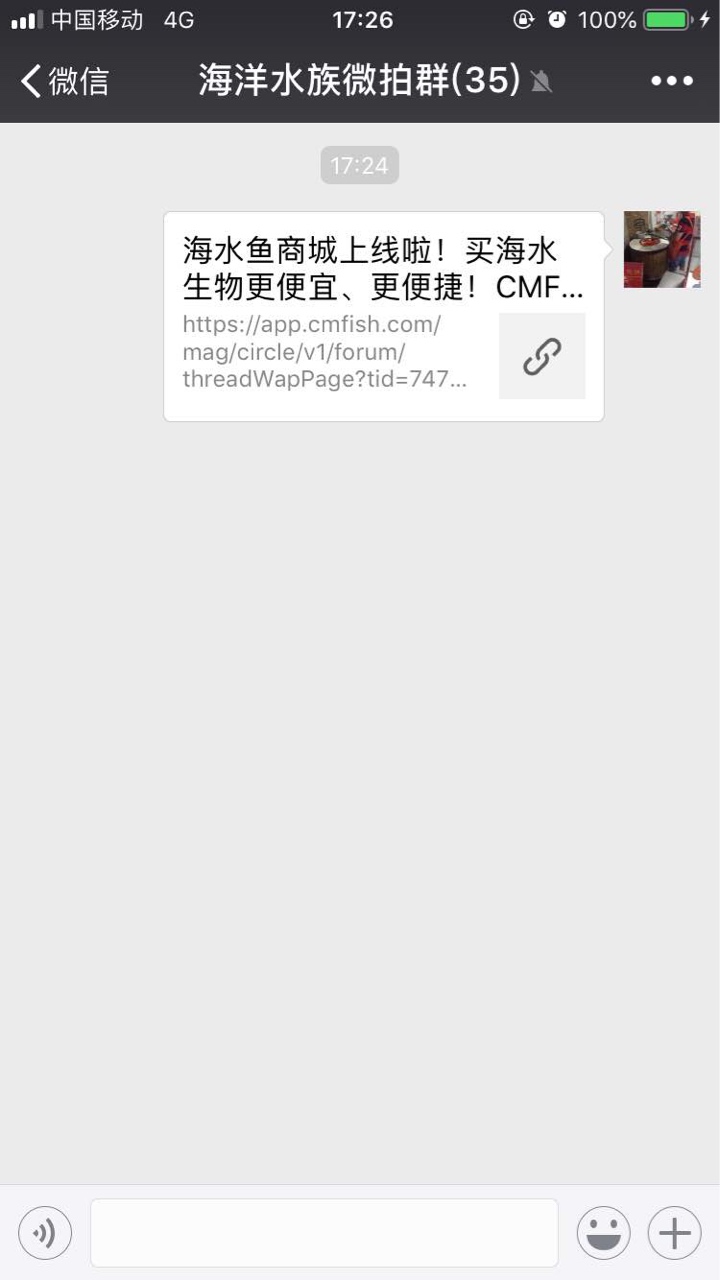Viewport: 720px width, 1280px height.
Task: Switch to voice message input
Action: (45, 1232)
